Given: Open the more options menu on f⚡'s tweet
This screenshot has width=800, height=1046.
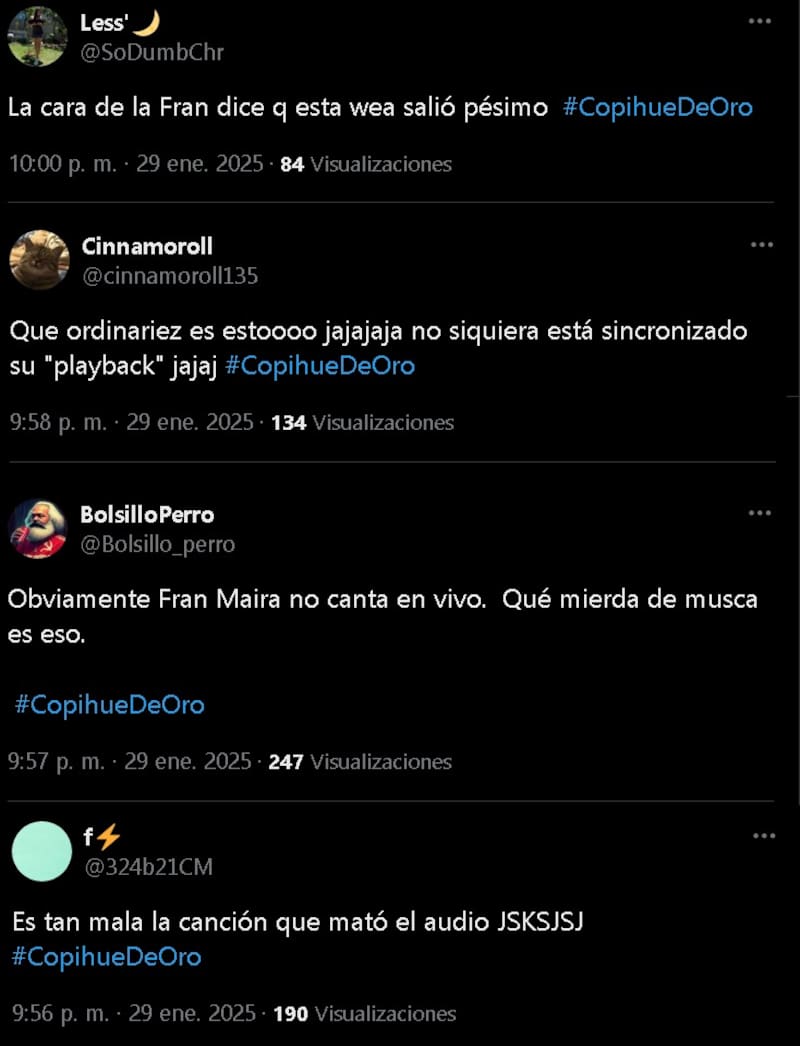Looking at the screenshot, I should (762, 835).
